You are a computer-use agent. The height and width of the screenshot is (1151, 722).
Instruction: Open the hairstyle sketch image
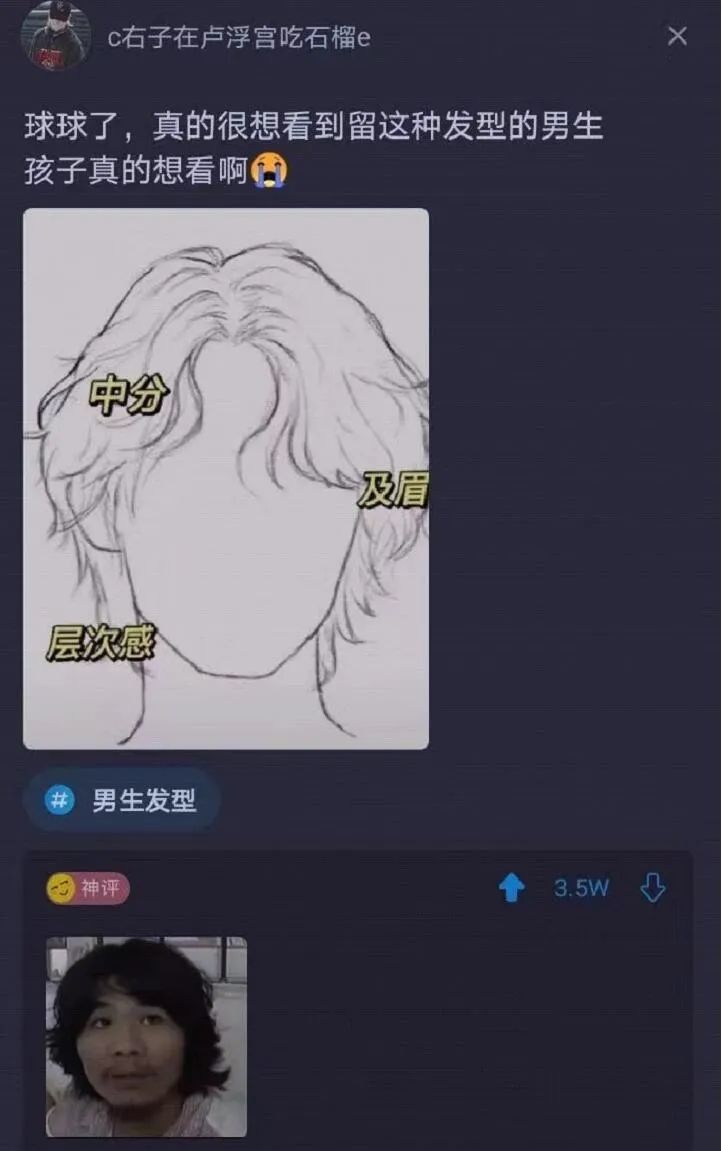pyautogui.click(x=226, y=478)
